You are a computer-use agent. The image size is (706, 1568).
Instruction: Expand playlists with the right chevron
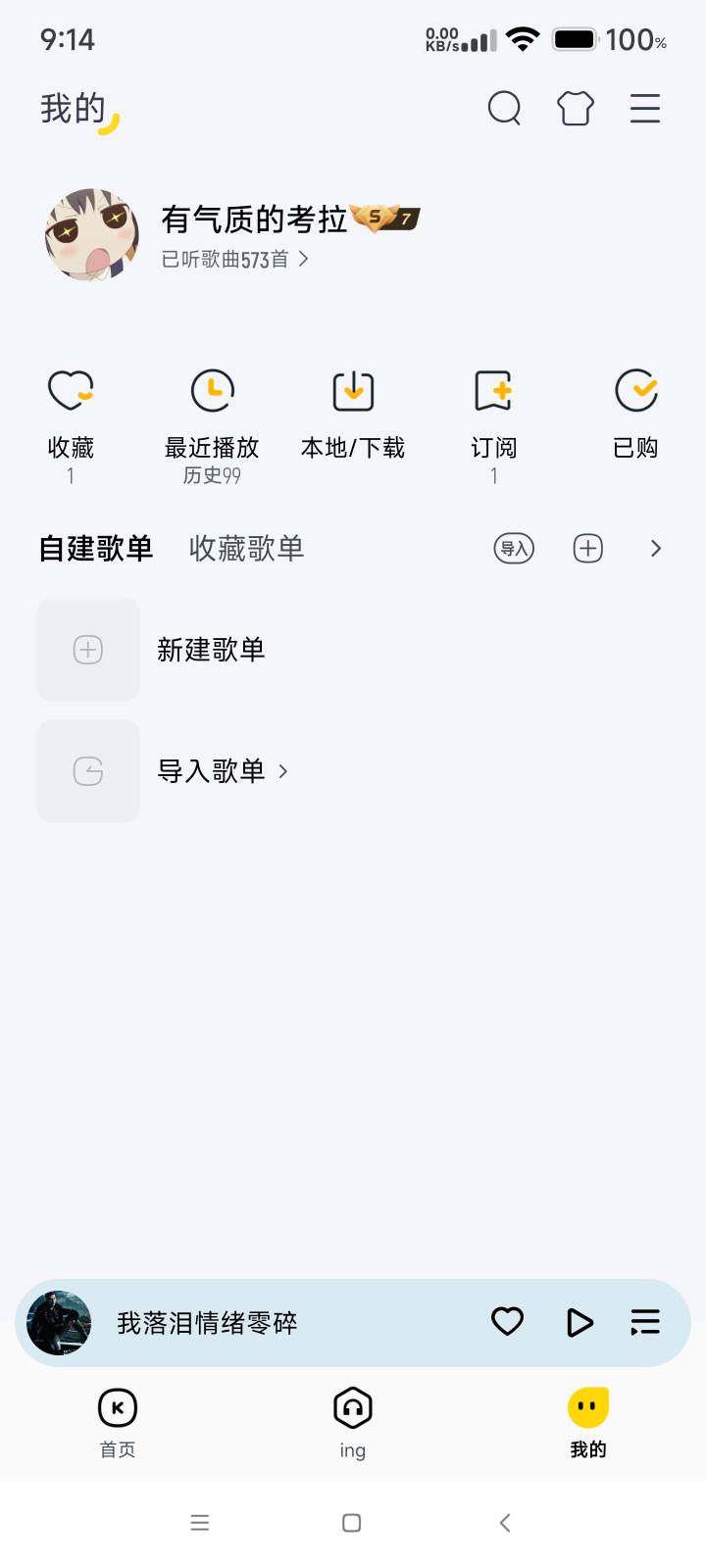656,549
